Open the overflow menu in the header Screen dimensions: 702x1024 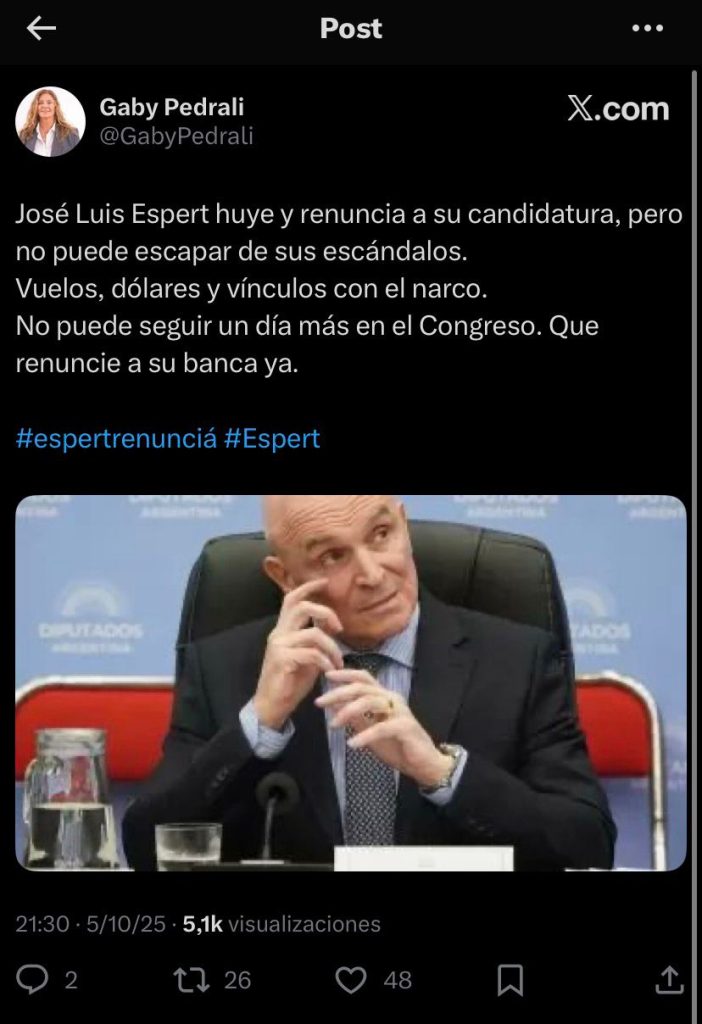pyautogui.click(x=647, y=29)
